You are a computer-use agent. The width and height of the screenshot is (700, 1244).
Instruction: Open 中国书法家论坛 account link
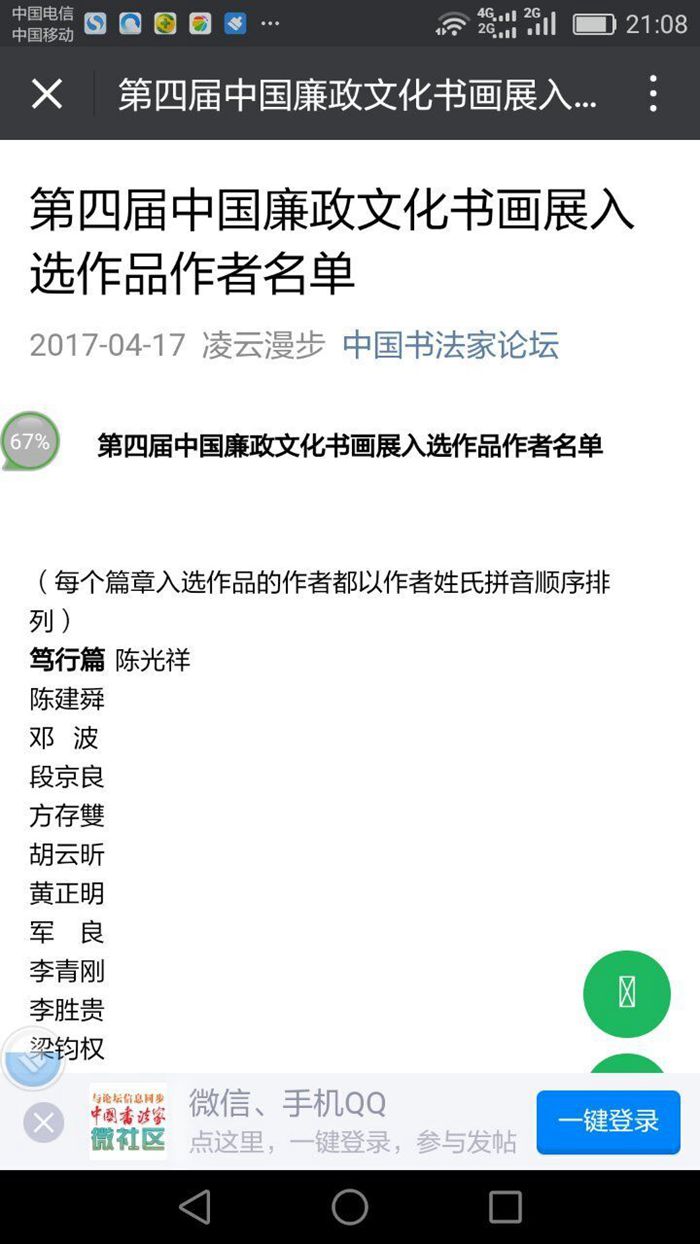point(450,344)
